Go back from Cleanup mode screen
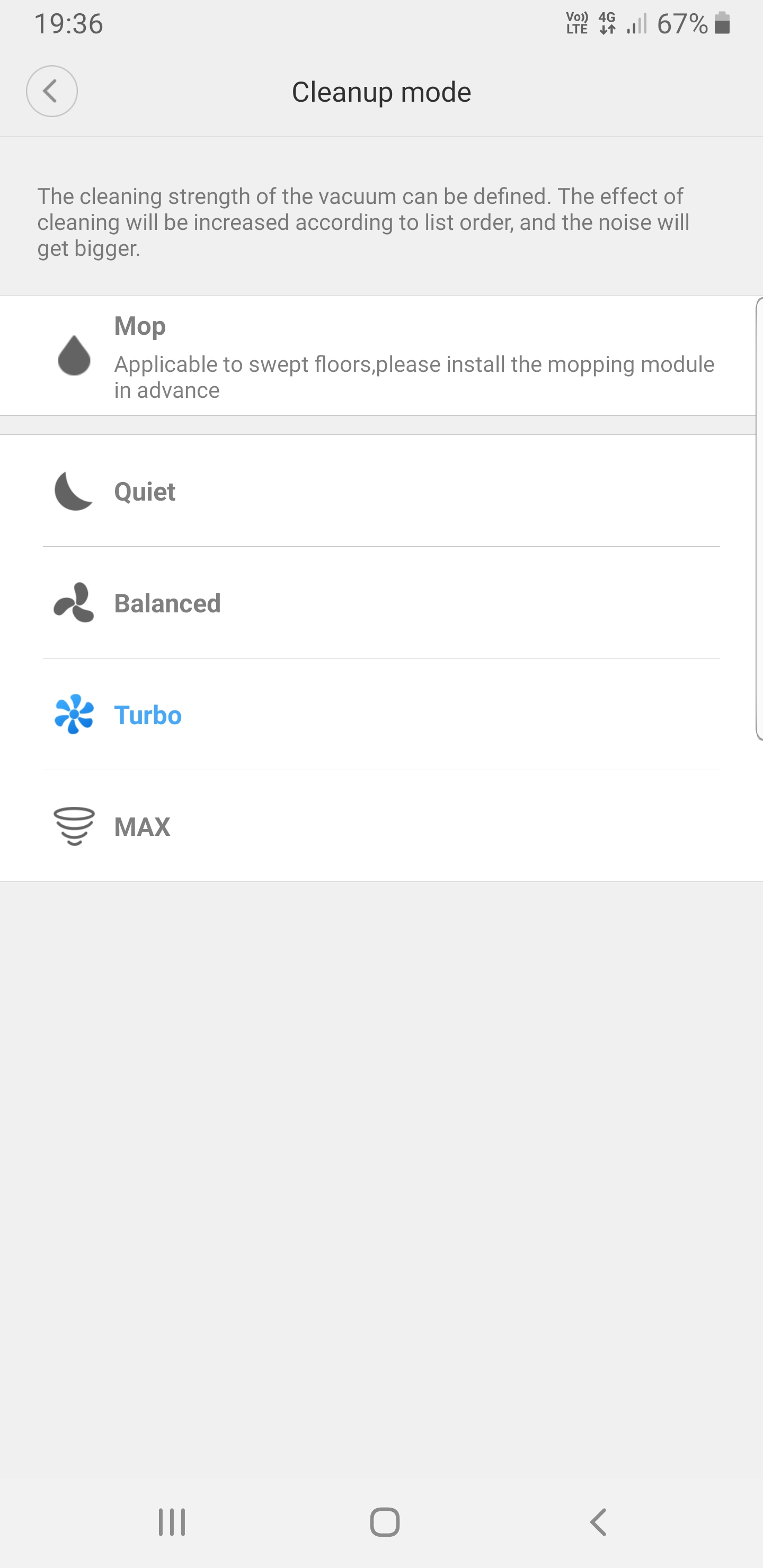 tap(52, 91)
